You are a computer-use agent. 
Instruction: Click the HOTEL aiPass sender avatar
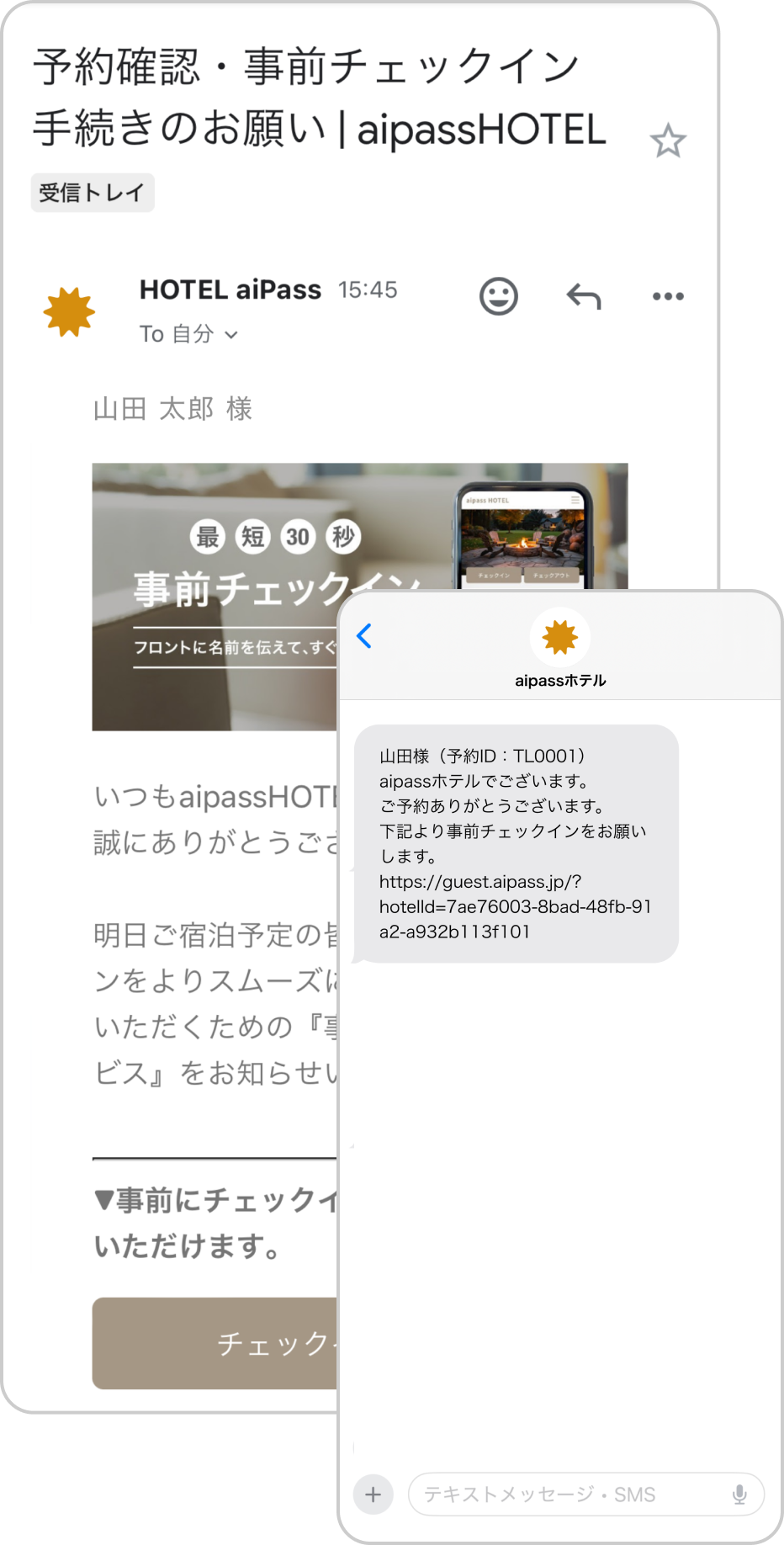pos(69,310)
